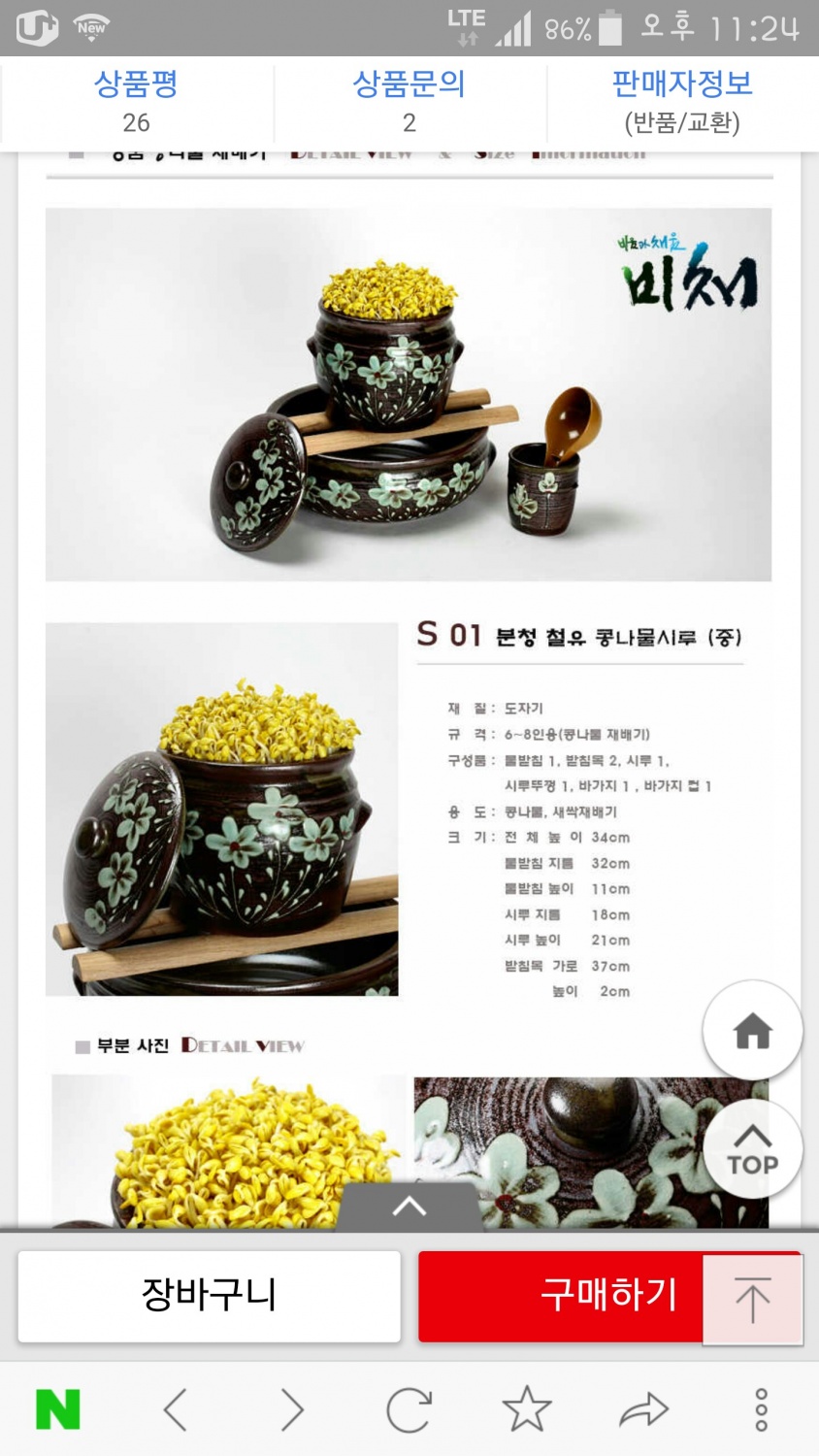819x1456 pixels.
Task: Add item to 장바구니 cart
Action: point(209,1296)
